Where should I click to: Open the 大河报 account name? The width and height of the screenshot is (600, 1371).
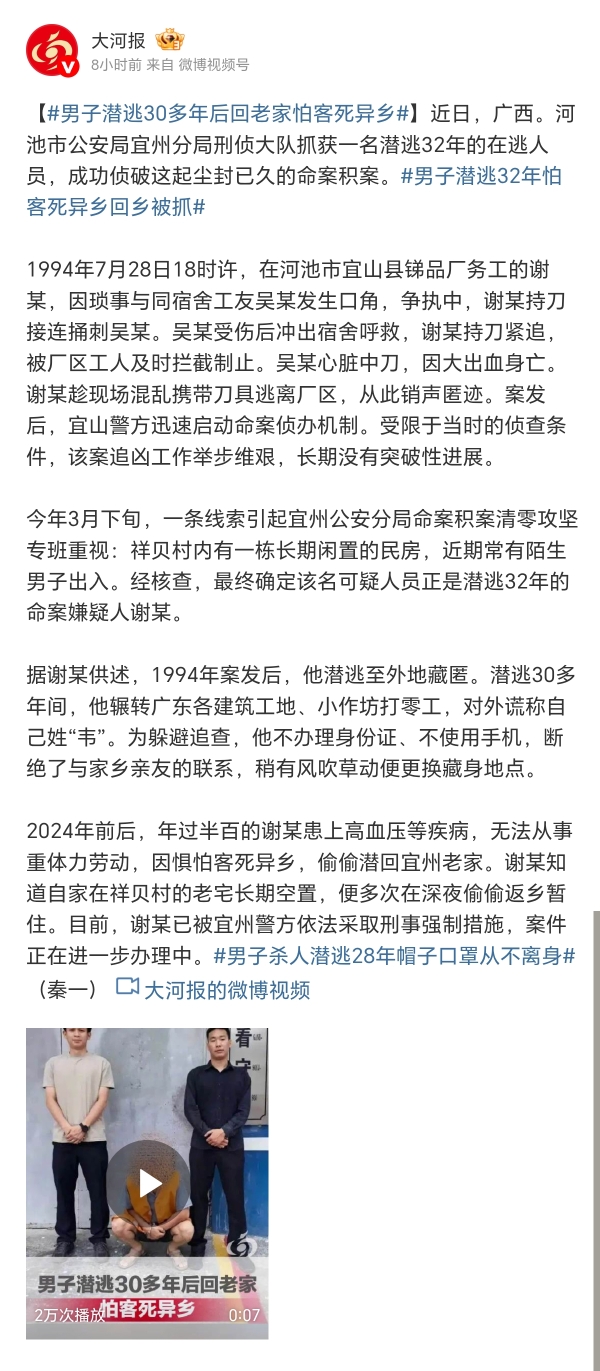pos(118,40)
